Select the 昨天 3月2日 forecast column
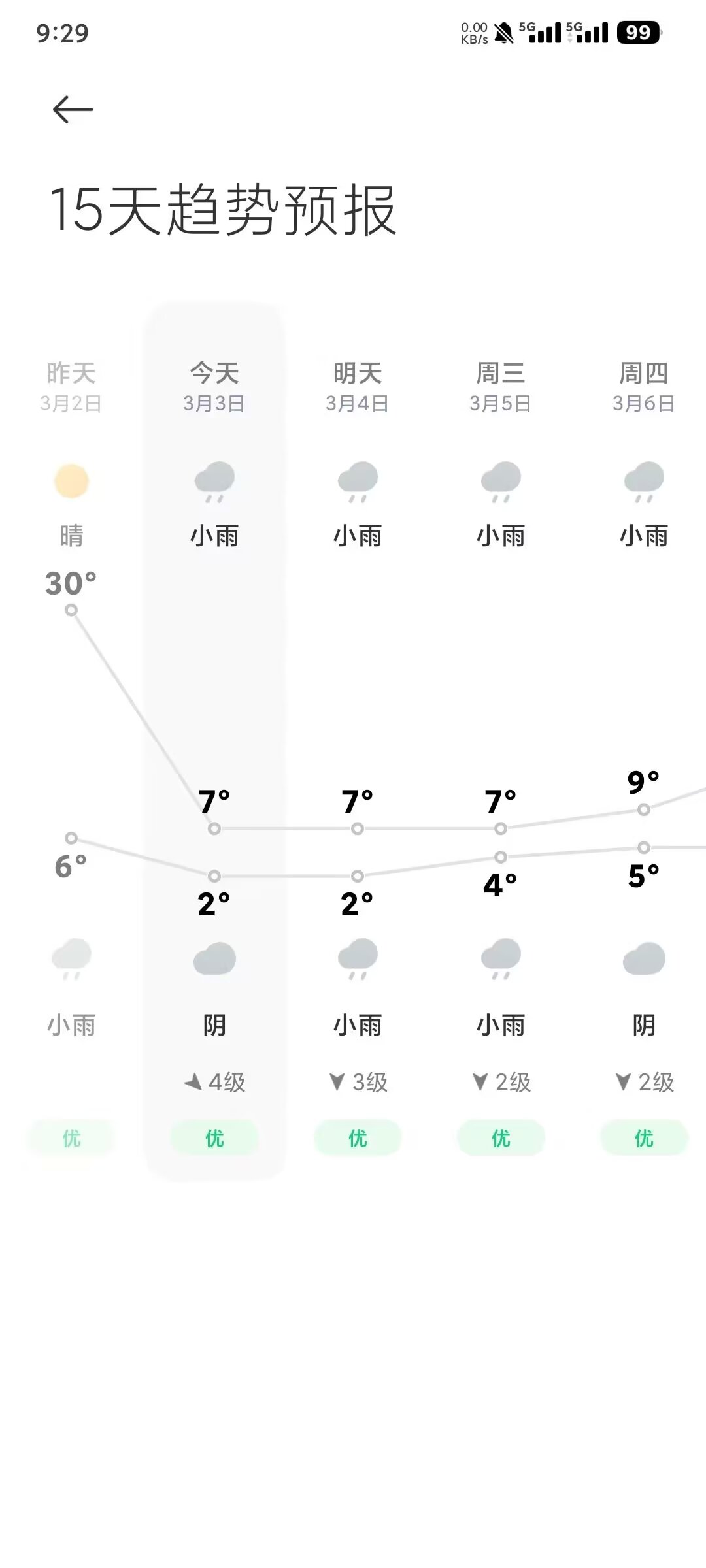The width and height of the screenshot is (706, 1568). click(71, 742)
